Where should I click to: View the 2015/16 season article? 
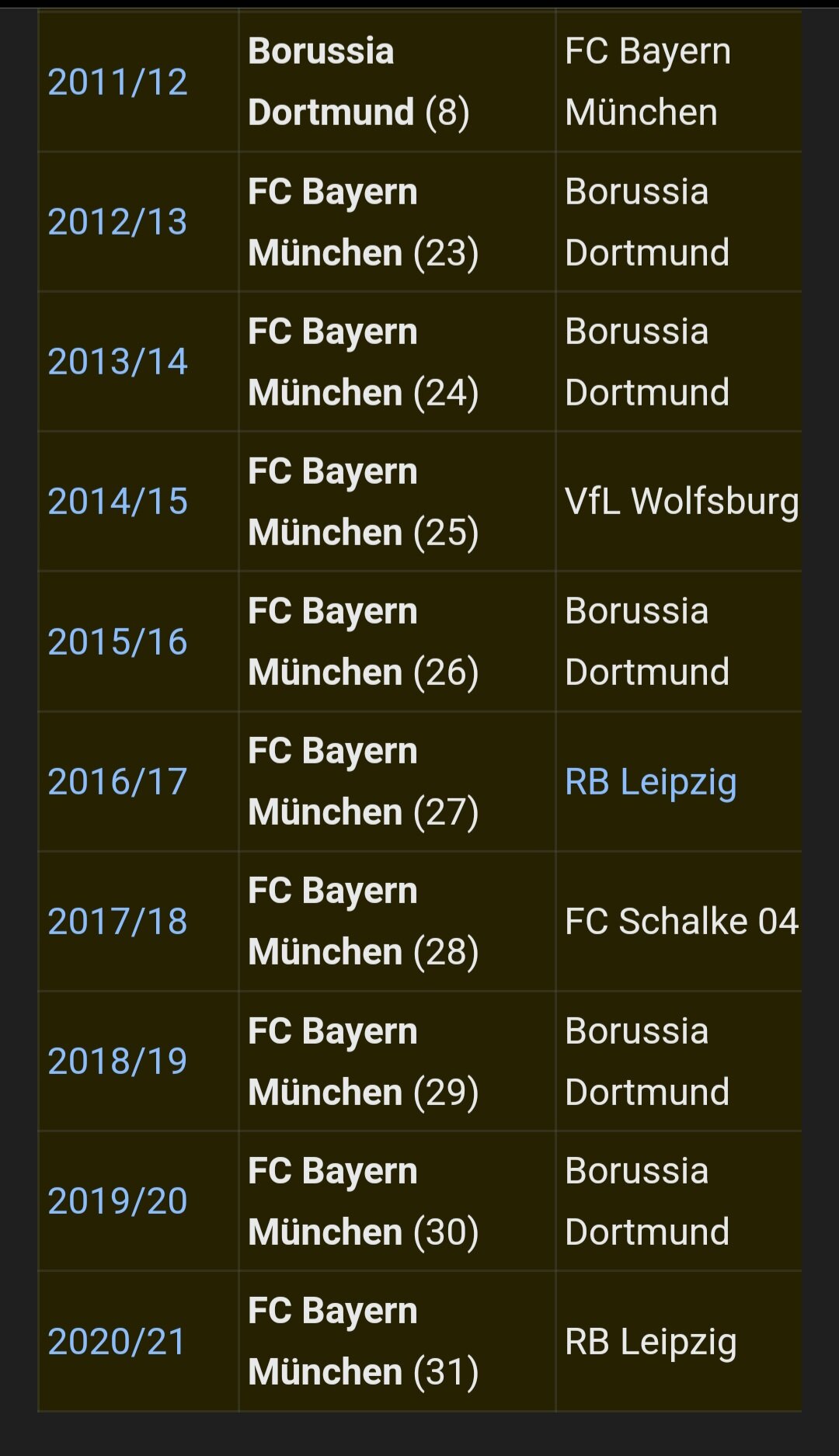point(117,641)
